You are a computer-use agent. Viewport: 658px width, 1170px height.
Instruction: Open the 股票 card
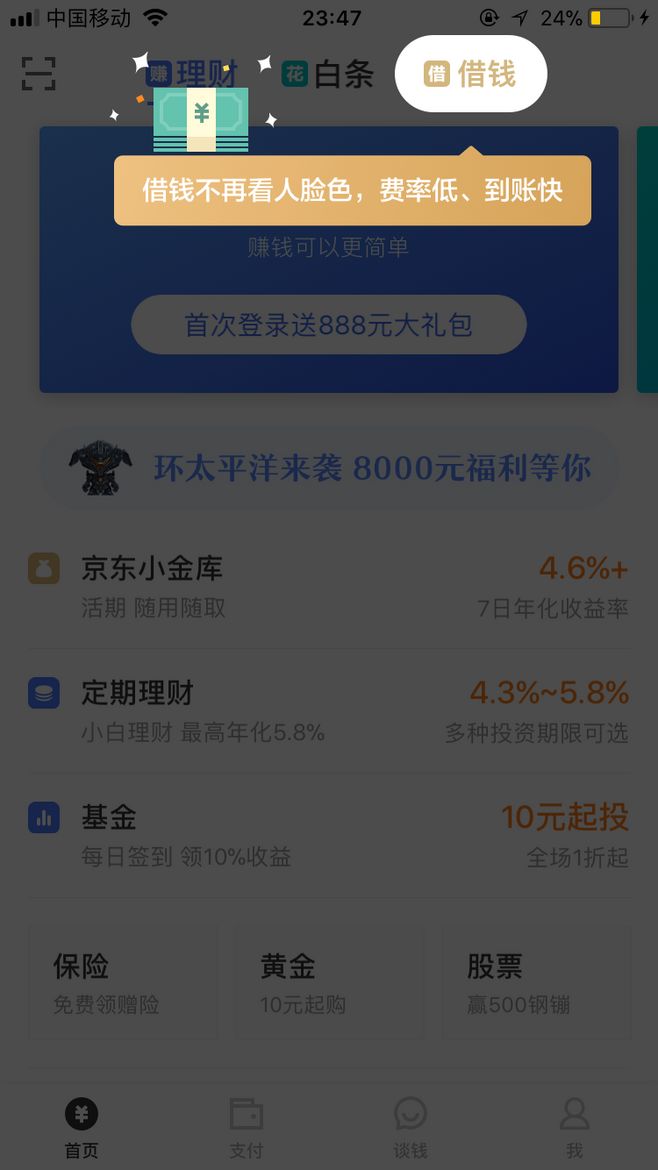pos(536,982)
